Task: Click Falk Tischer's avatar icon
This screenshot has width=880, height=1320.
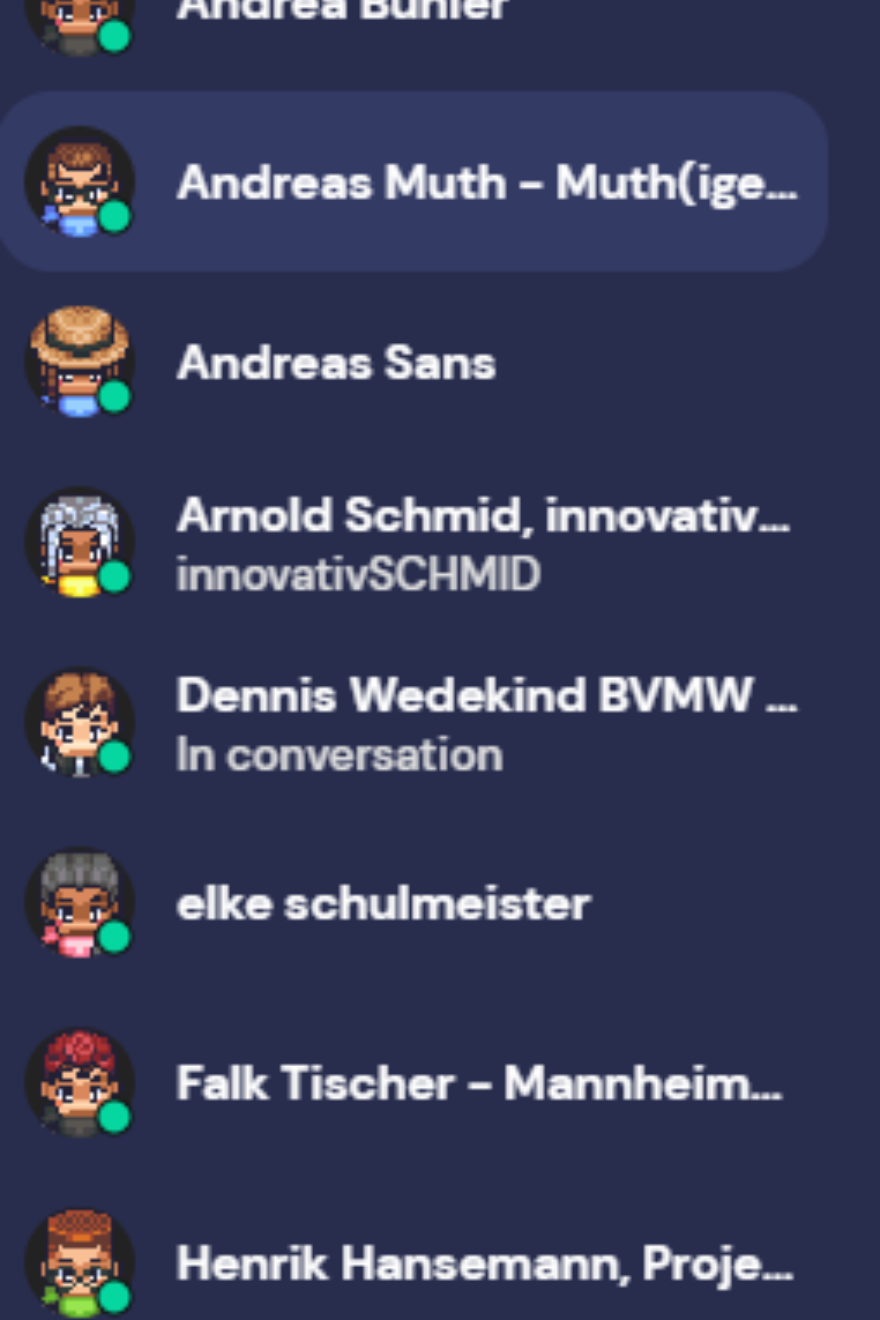Action: [80, 1082]
